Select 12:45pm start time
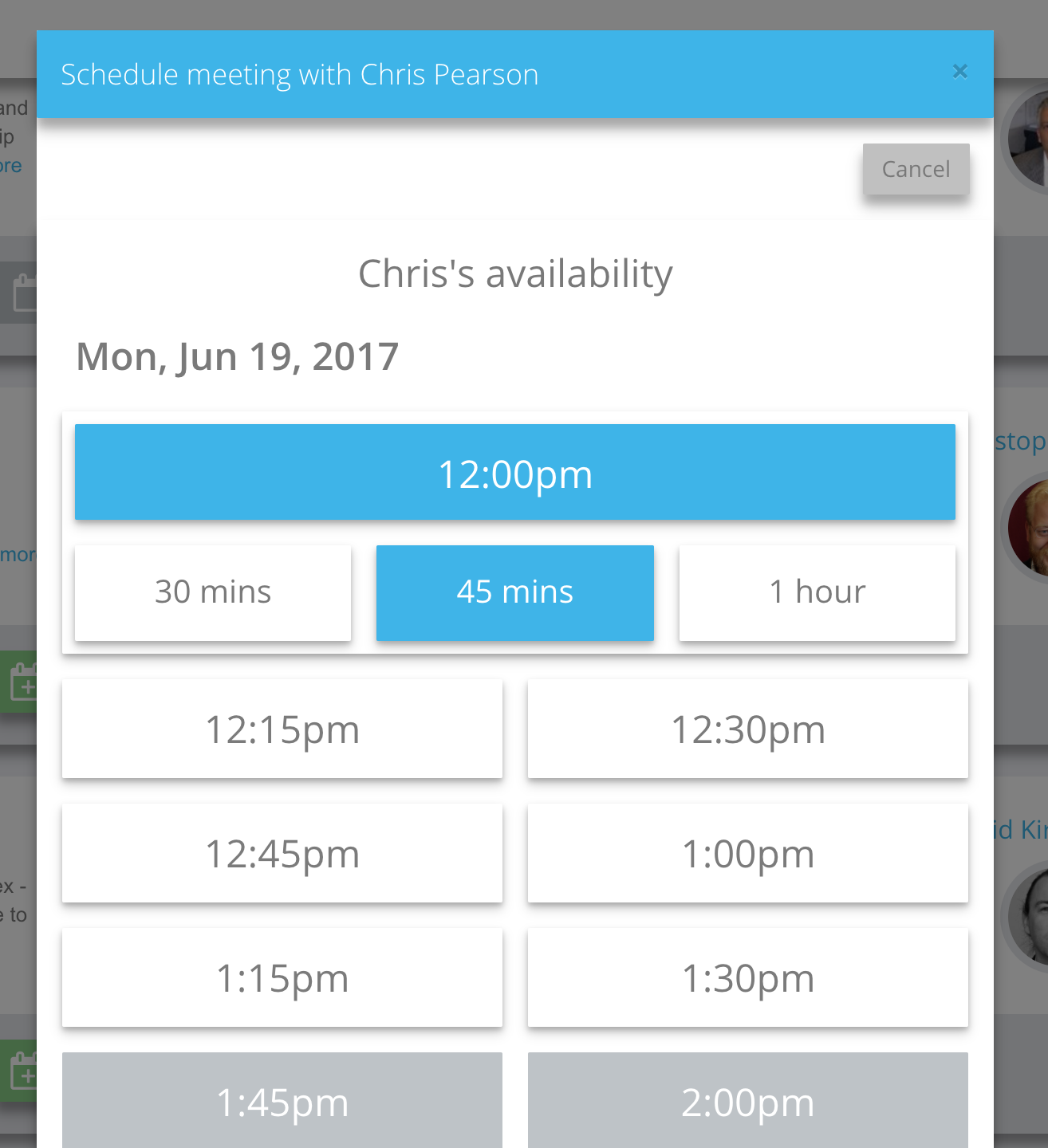This screenshot has height=1148, width=1048. [x=282, y=853]
